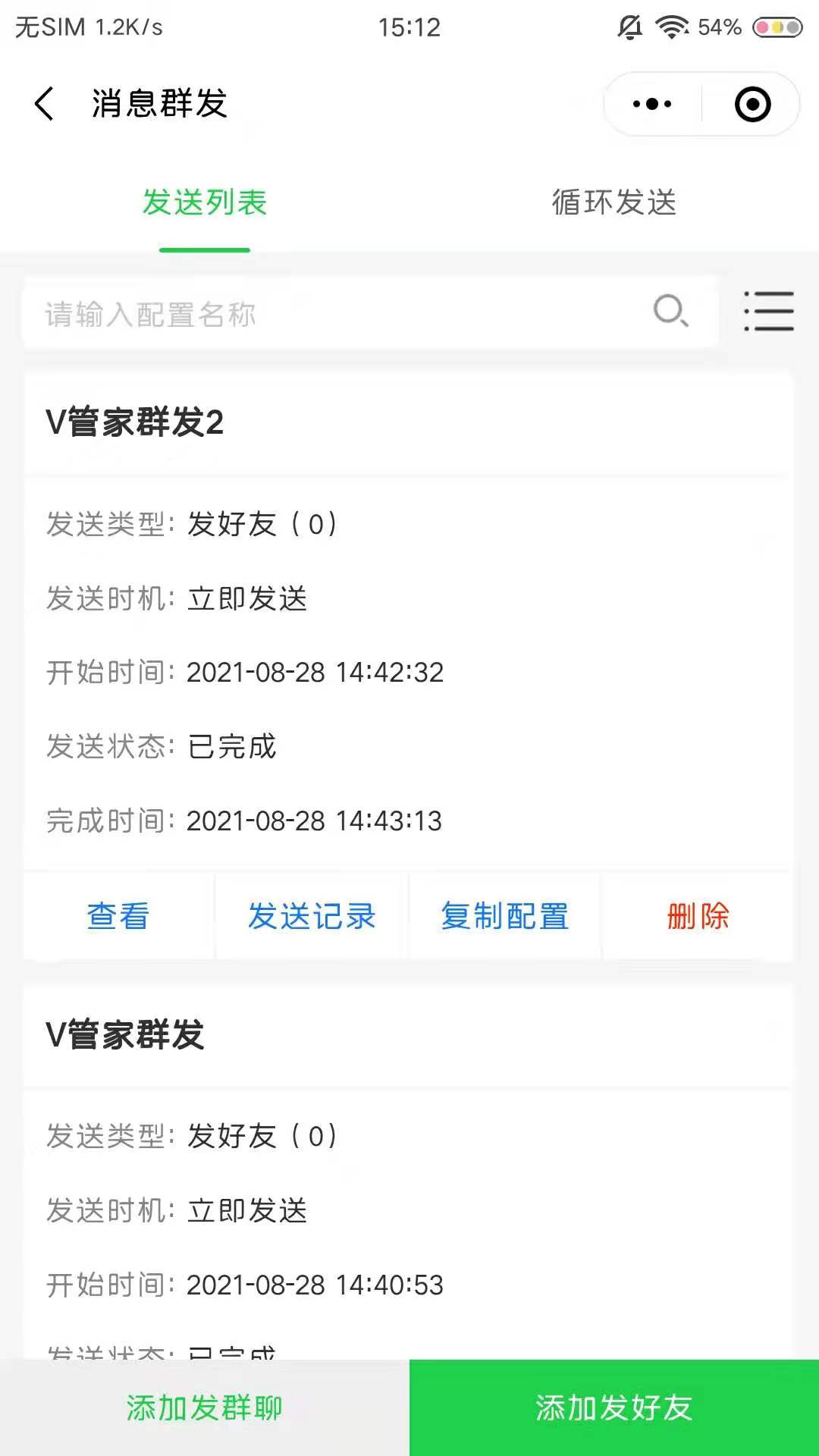The height and width of the screenshot is (1456, 819).
Task: Tap the search magnifier icon
Action: click(670, 311)
